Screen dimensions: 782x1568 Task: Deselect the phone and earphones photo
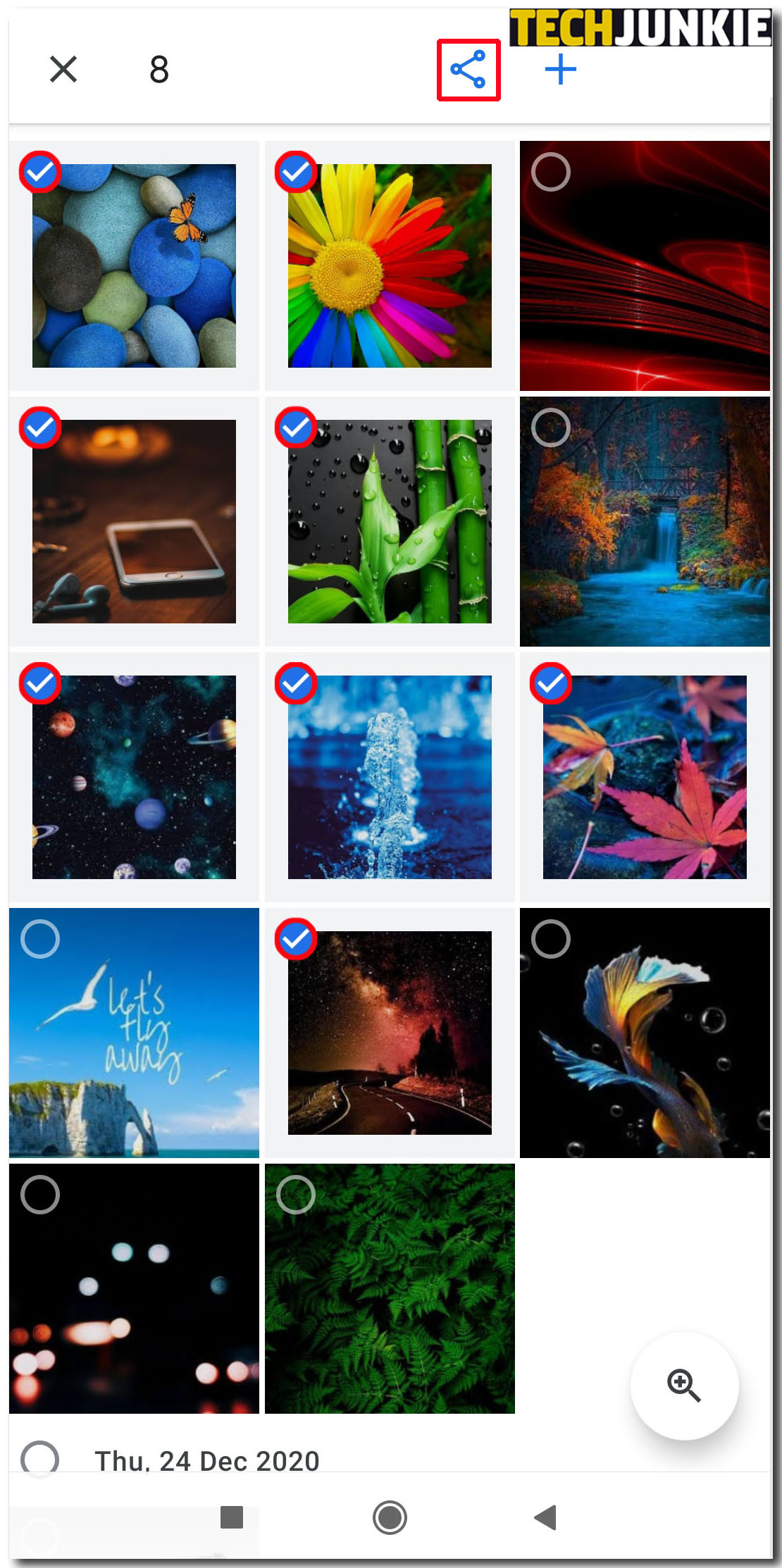[x=40, y=428]
